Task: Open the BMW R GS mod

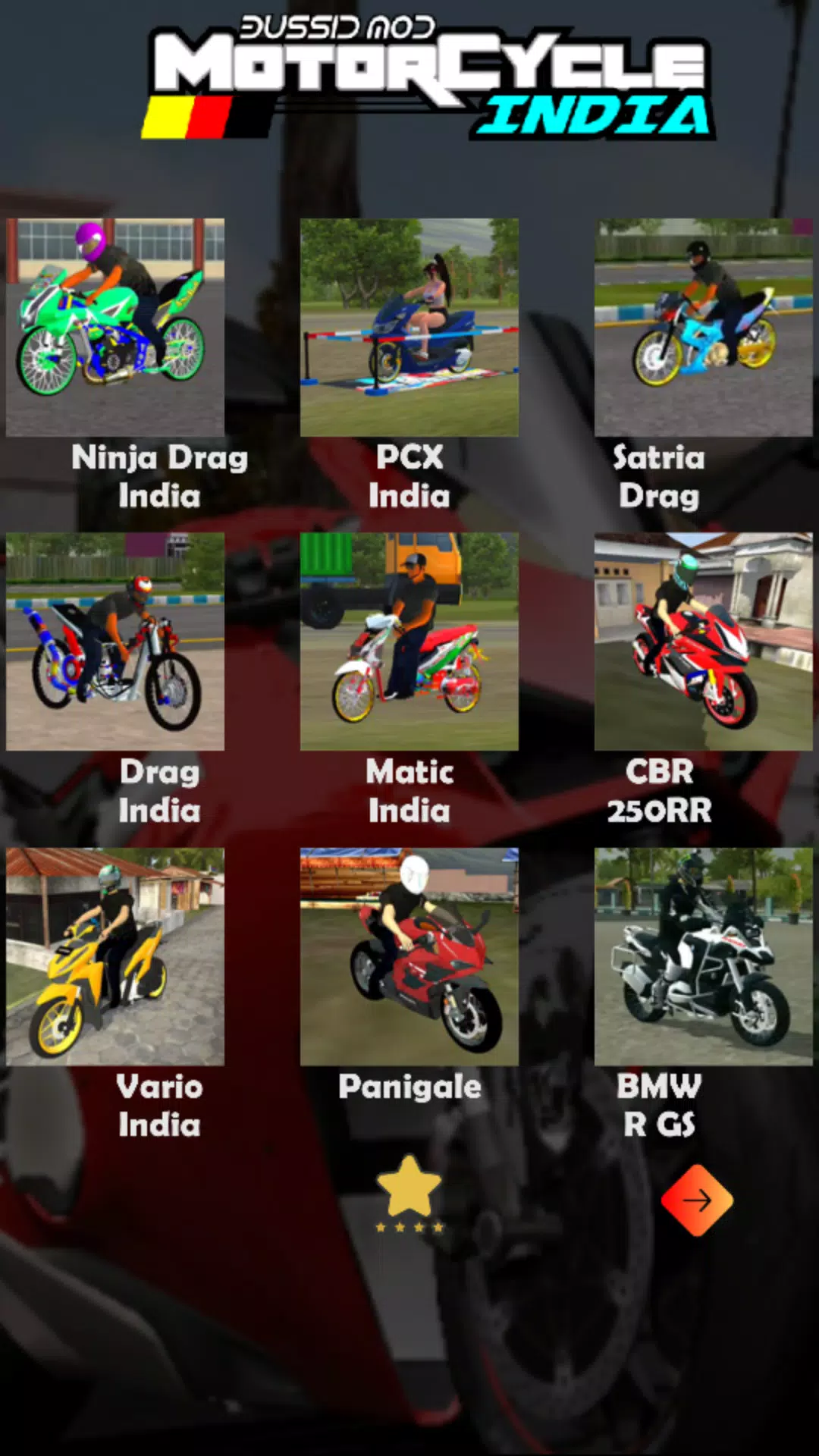Action: [x=703, y=956]
